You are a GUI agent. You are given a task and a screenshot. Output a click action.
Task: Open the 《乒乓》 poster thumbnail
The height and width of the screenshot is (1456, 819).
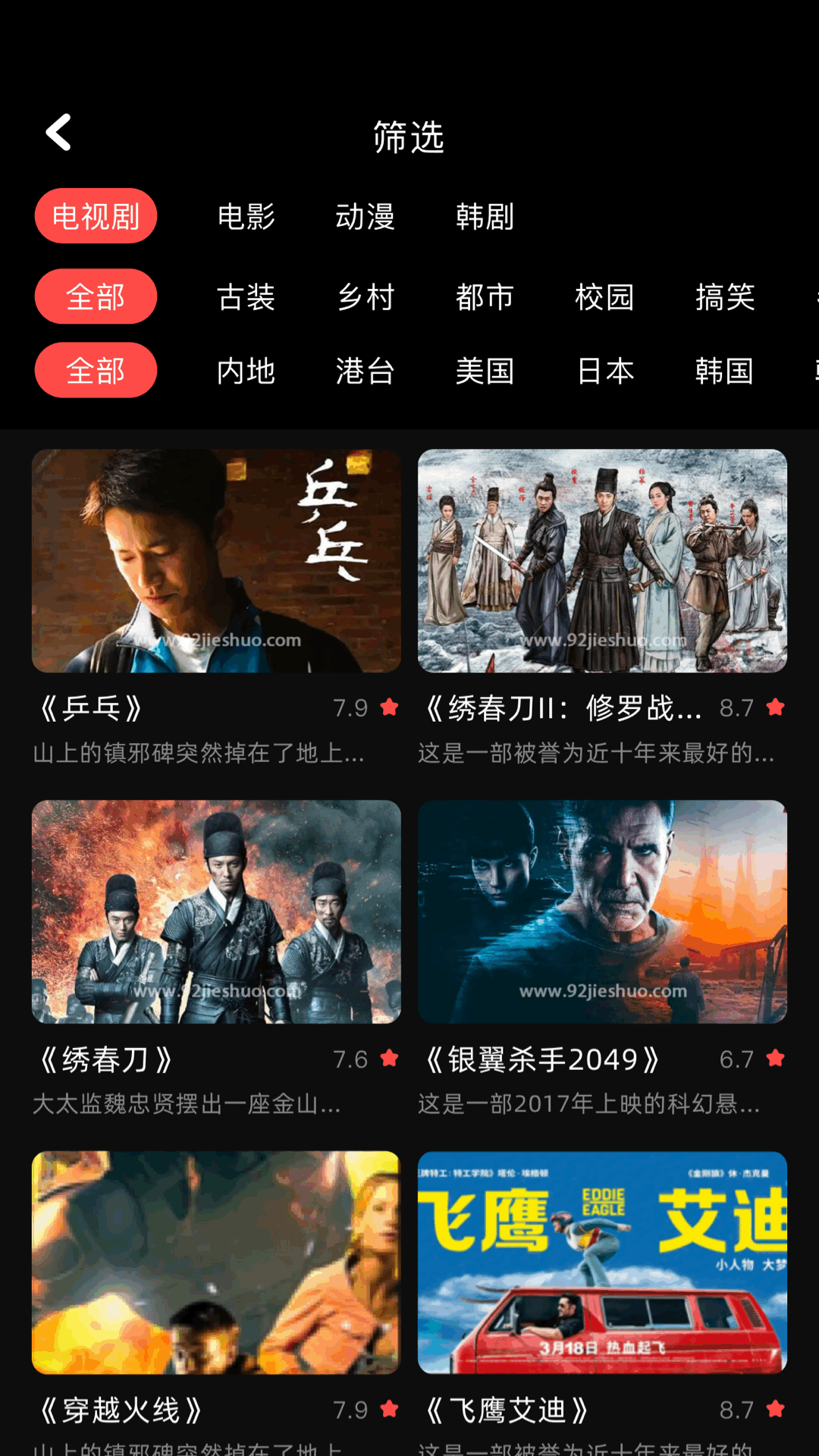[215, 561]
